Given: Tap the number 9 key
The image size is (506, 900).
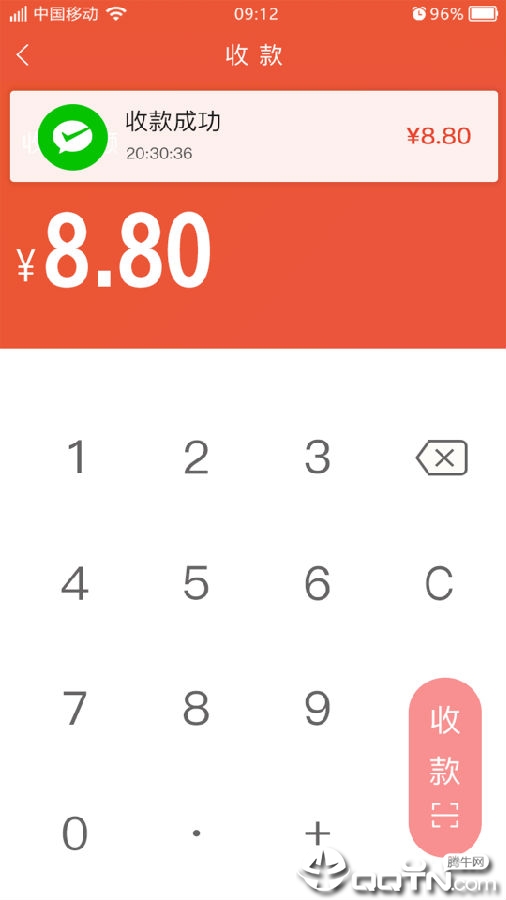Looking at the screenshot, I should [317, 708].
